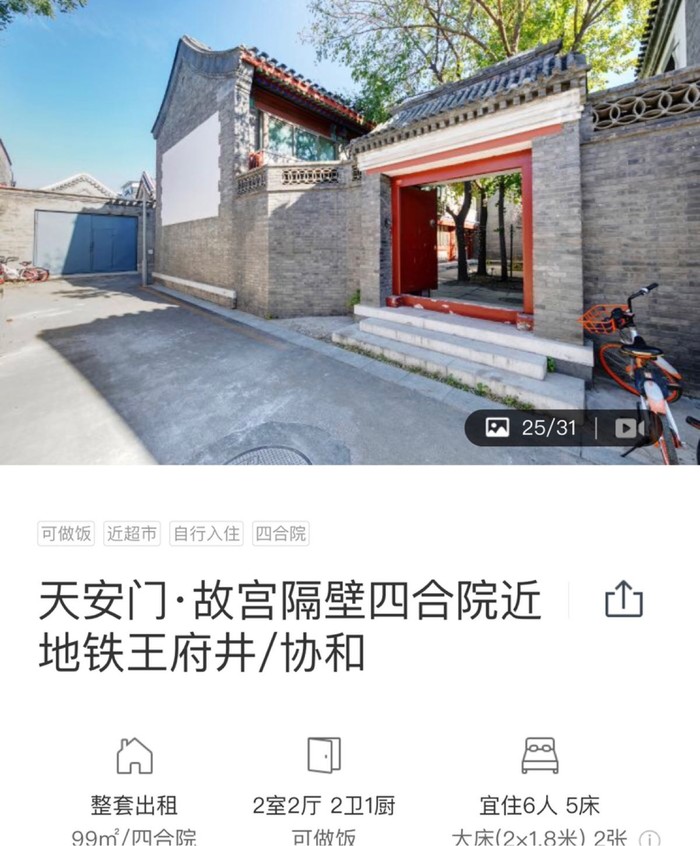This screenshot has width=700, height=846.
Task: Tap the 自行入住 tag
Action: click(x=206, y=533)
